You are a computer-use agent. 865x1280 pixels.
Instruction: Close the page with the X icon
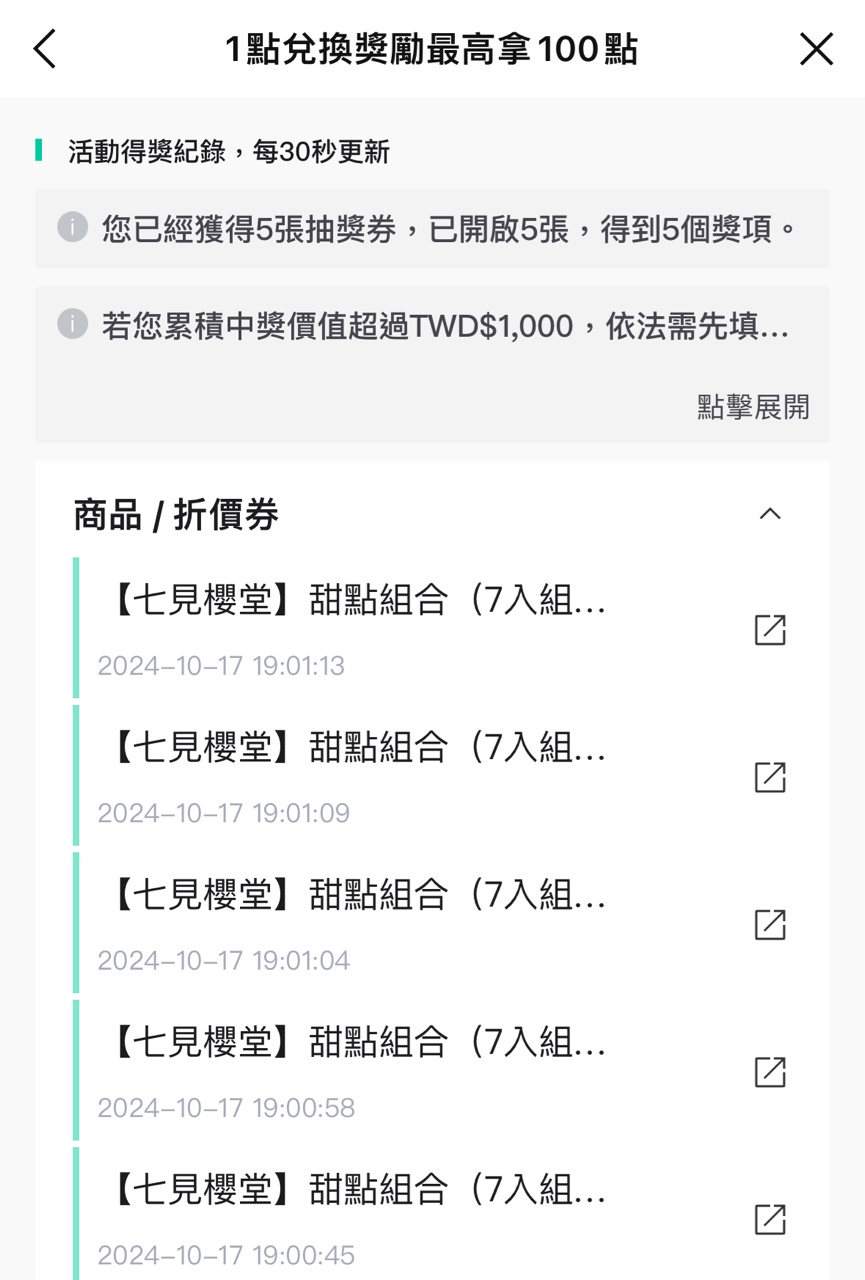816,48
